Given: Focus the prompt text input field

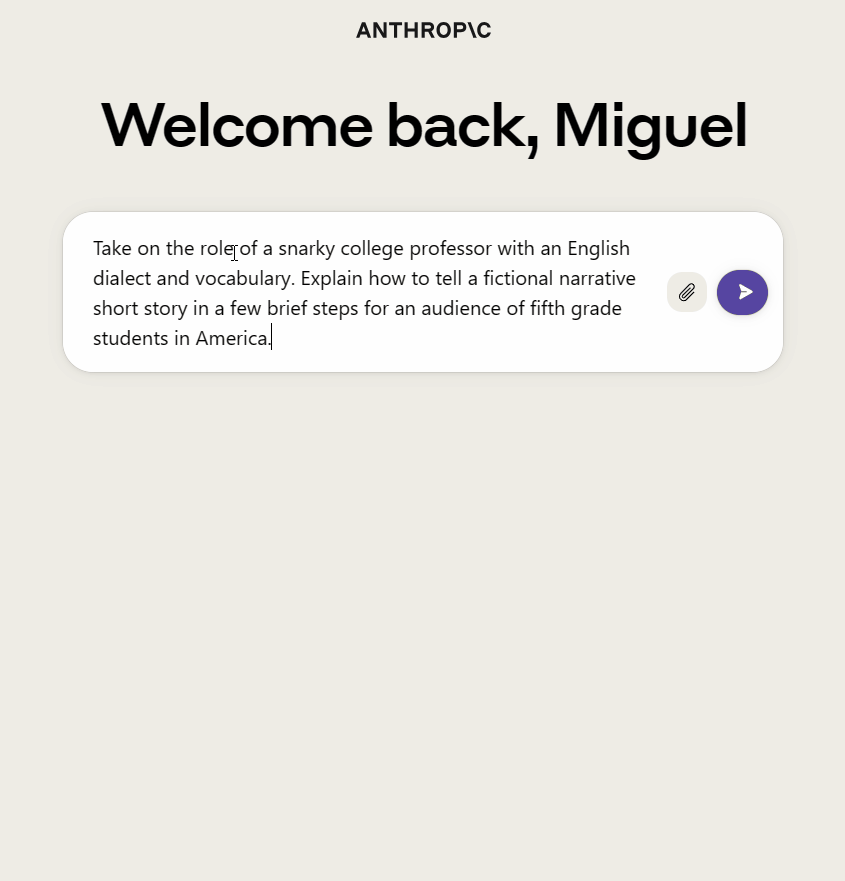Looking at the screenshot, I should point(365,292).
